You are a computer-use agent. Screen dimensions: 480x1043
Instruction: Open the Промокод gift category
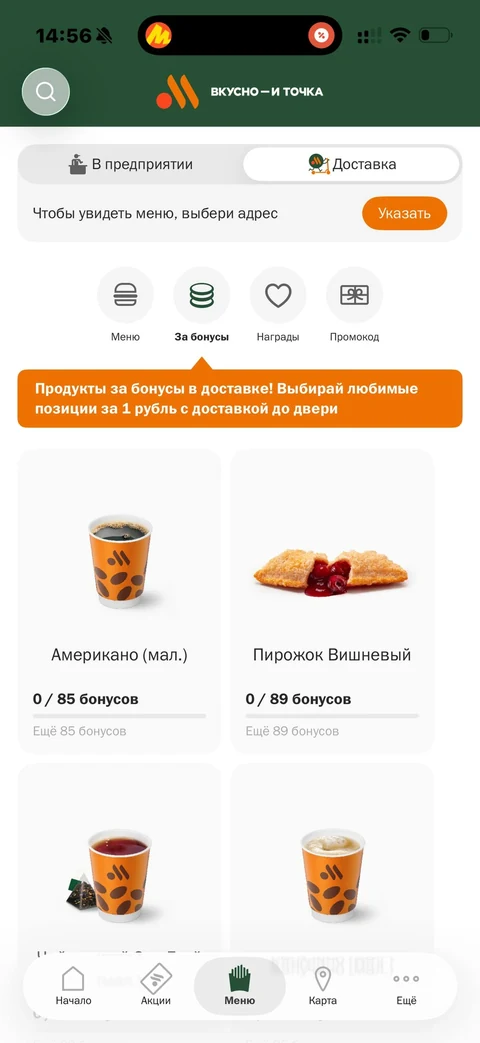click(x=354, y=305)
